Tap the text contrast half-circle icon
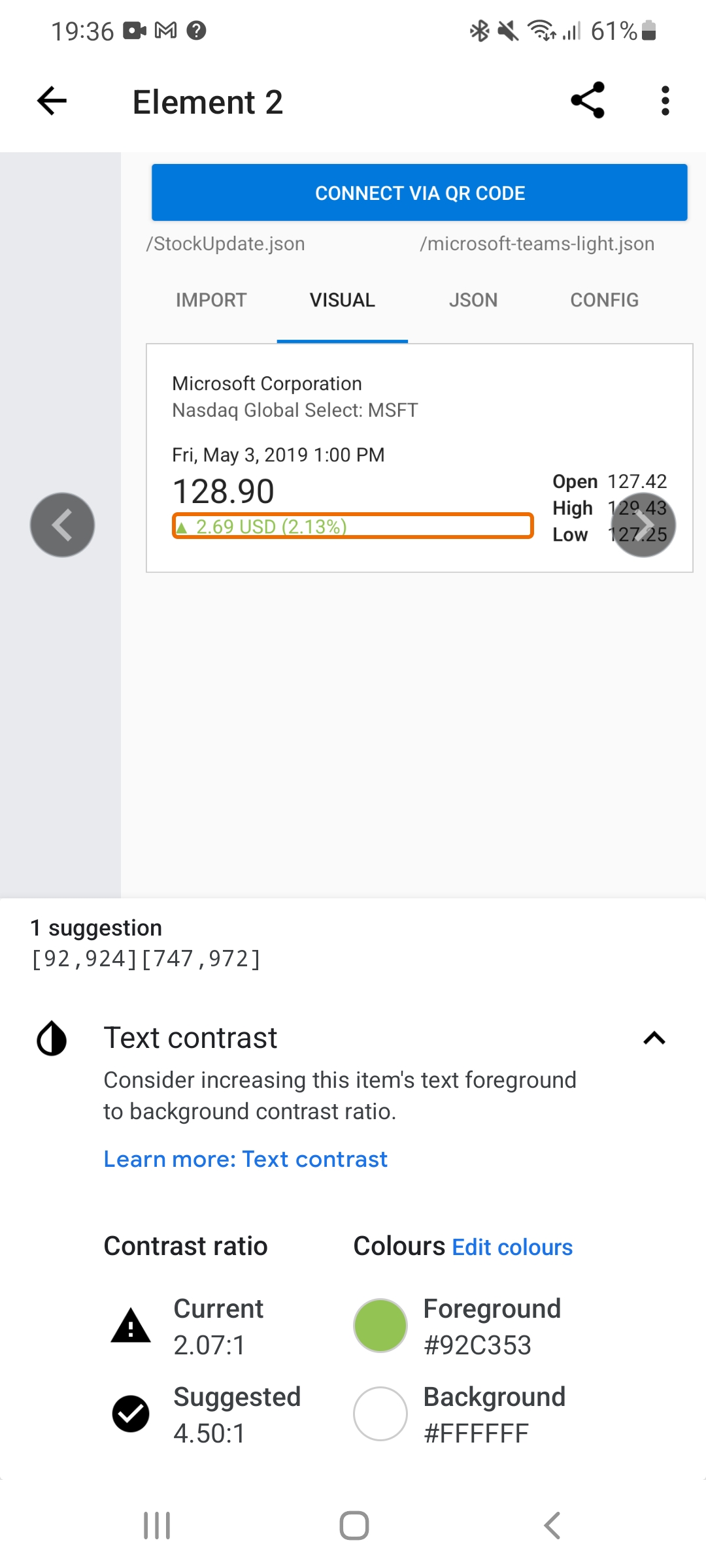The image size is (706, 1568). coord(52,1039)
